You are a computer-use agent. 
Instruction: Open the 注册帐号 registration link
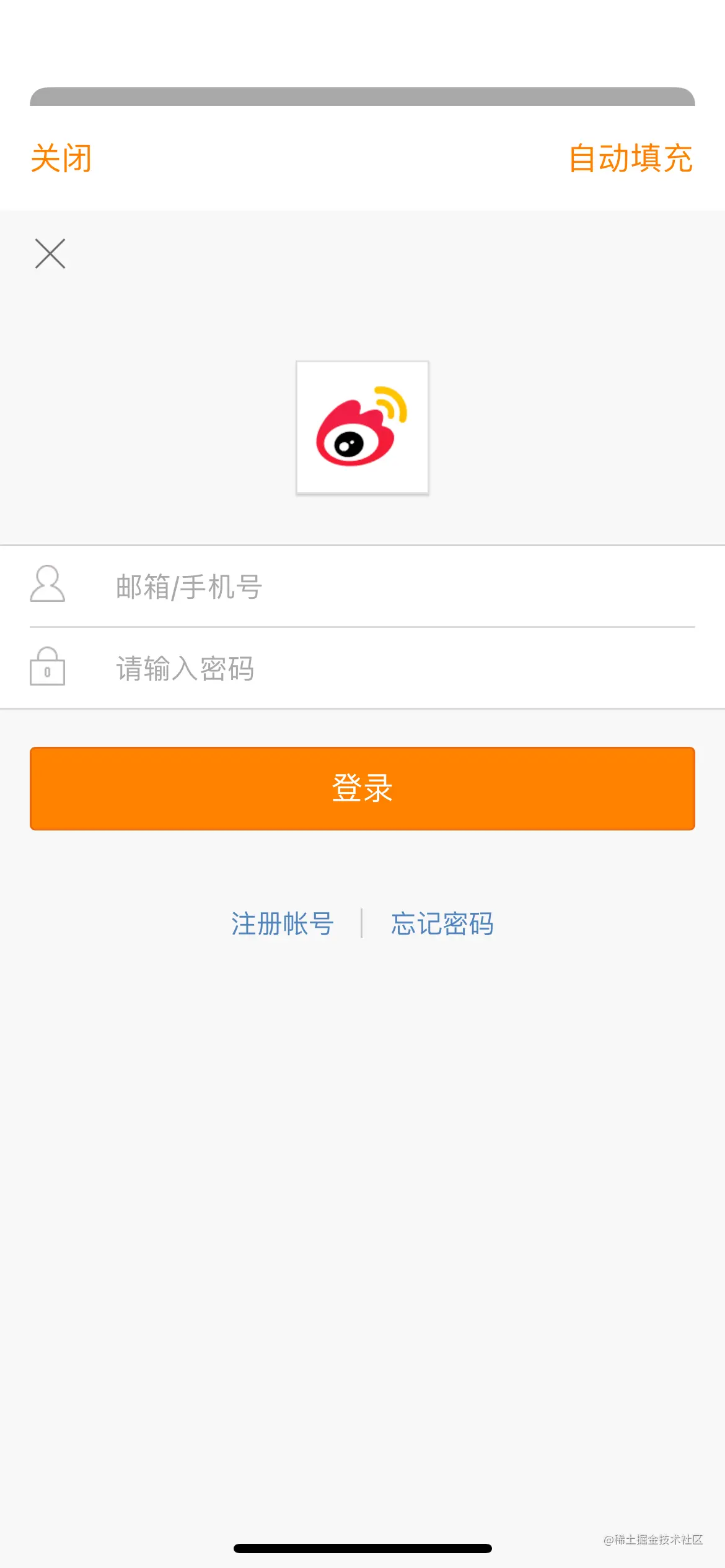tap(283, 923)
